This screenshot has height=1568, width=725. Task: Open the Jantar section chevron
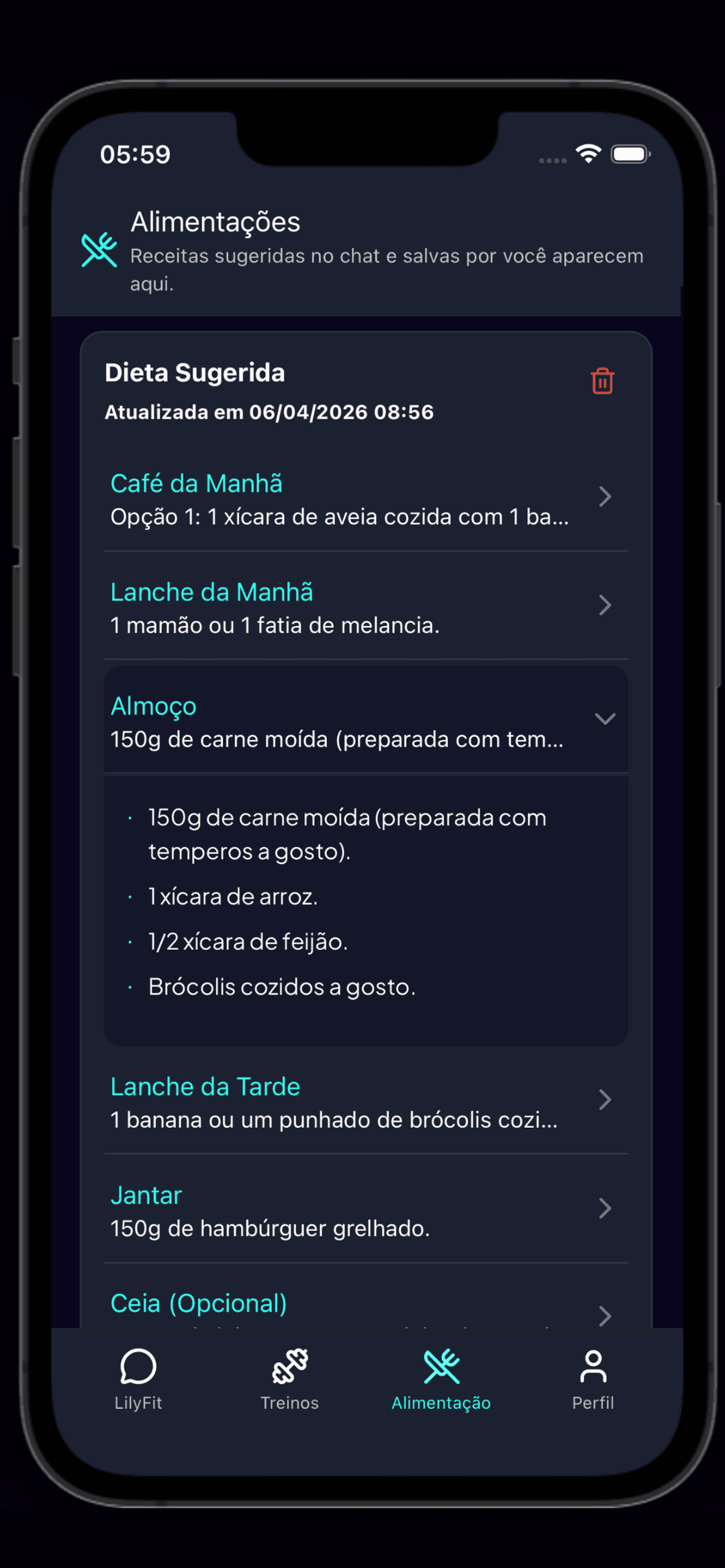click(x=606, y=1209)
